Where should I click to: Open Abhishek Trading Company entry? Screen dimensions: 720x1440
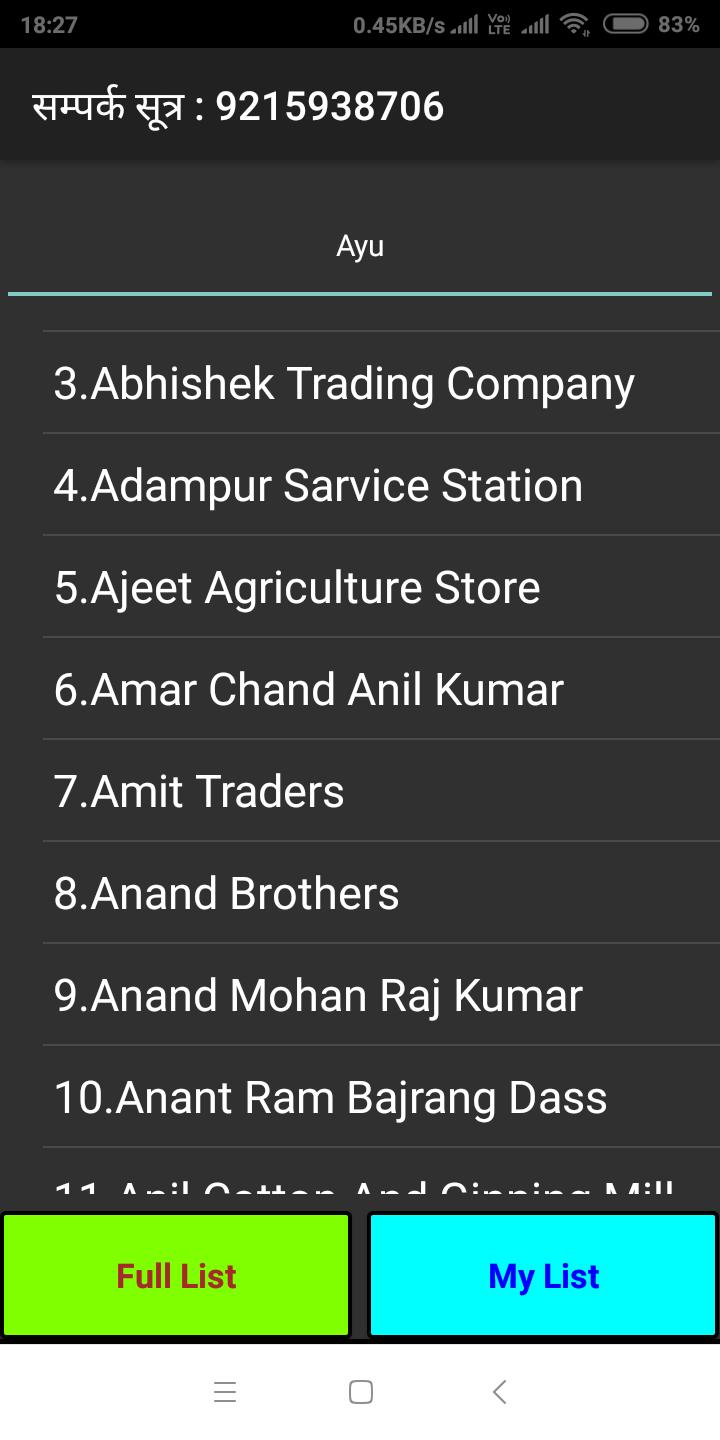[x=344, y=384]
